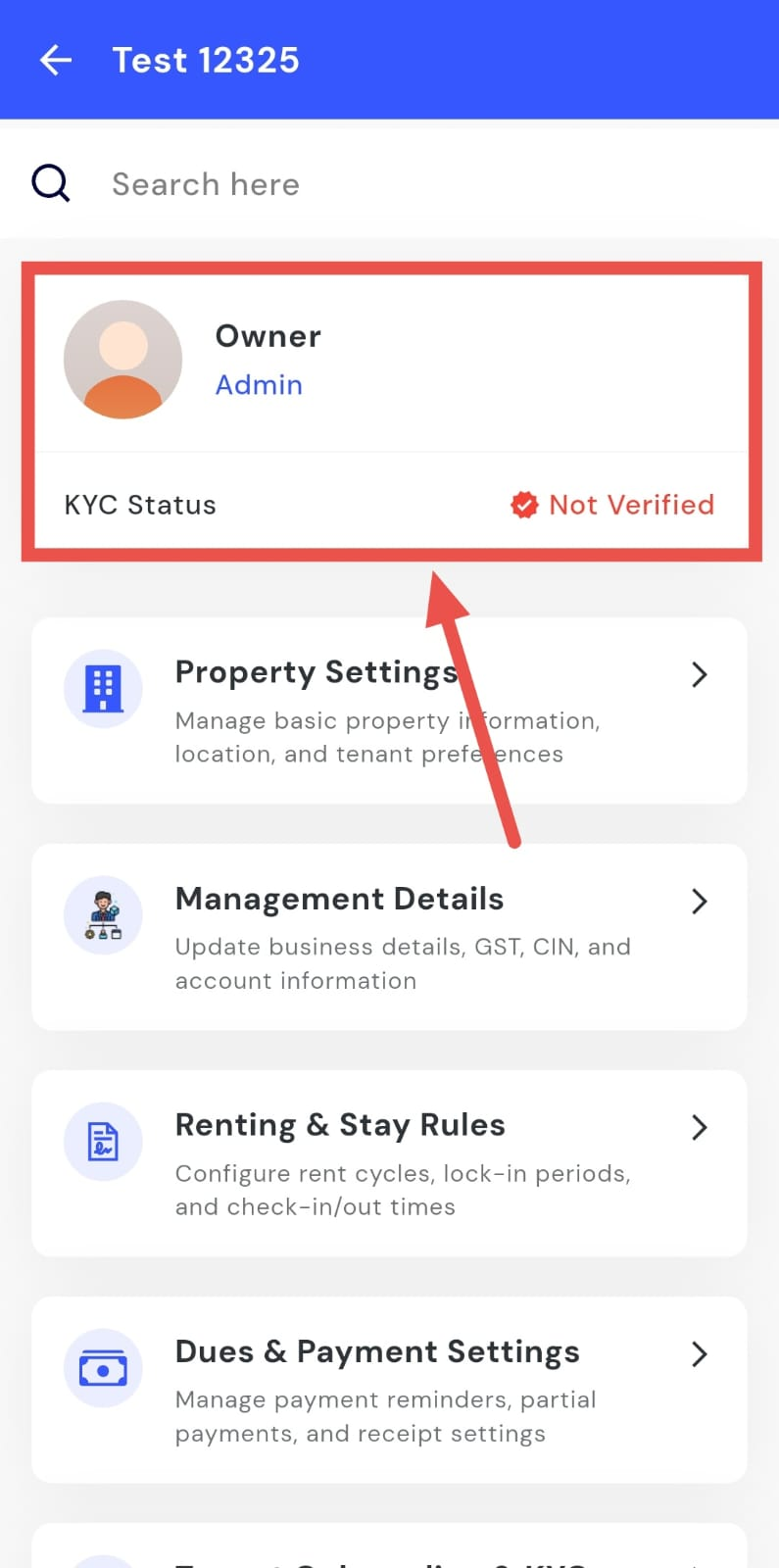
Task: Open Management Details
Action: click(389, 937)
